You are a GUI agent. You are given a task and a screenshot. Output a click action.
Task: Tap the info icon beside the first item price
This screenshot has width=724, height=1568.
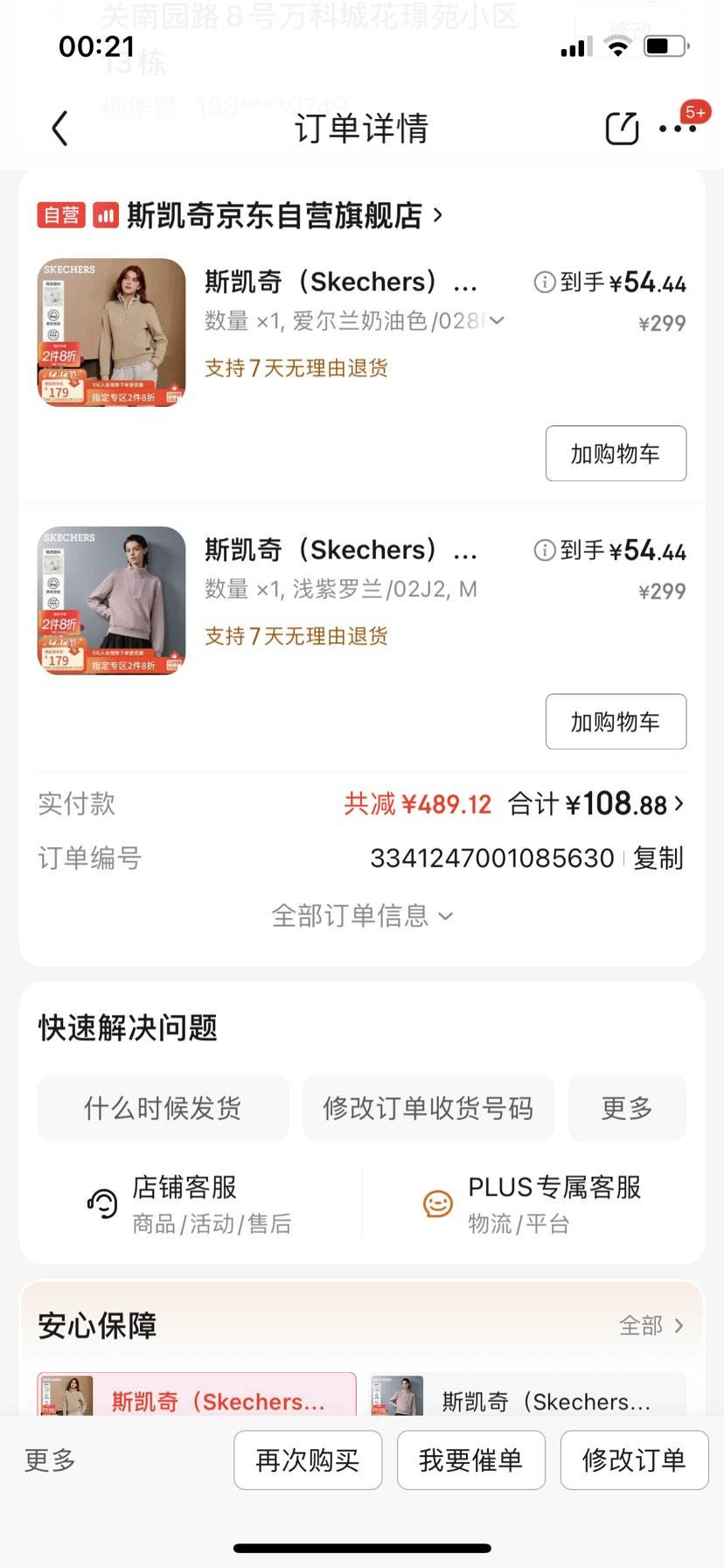click(x=545, y=282)
